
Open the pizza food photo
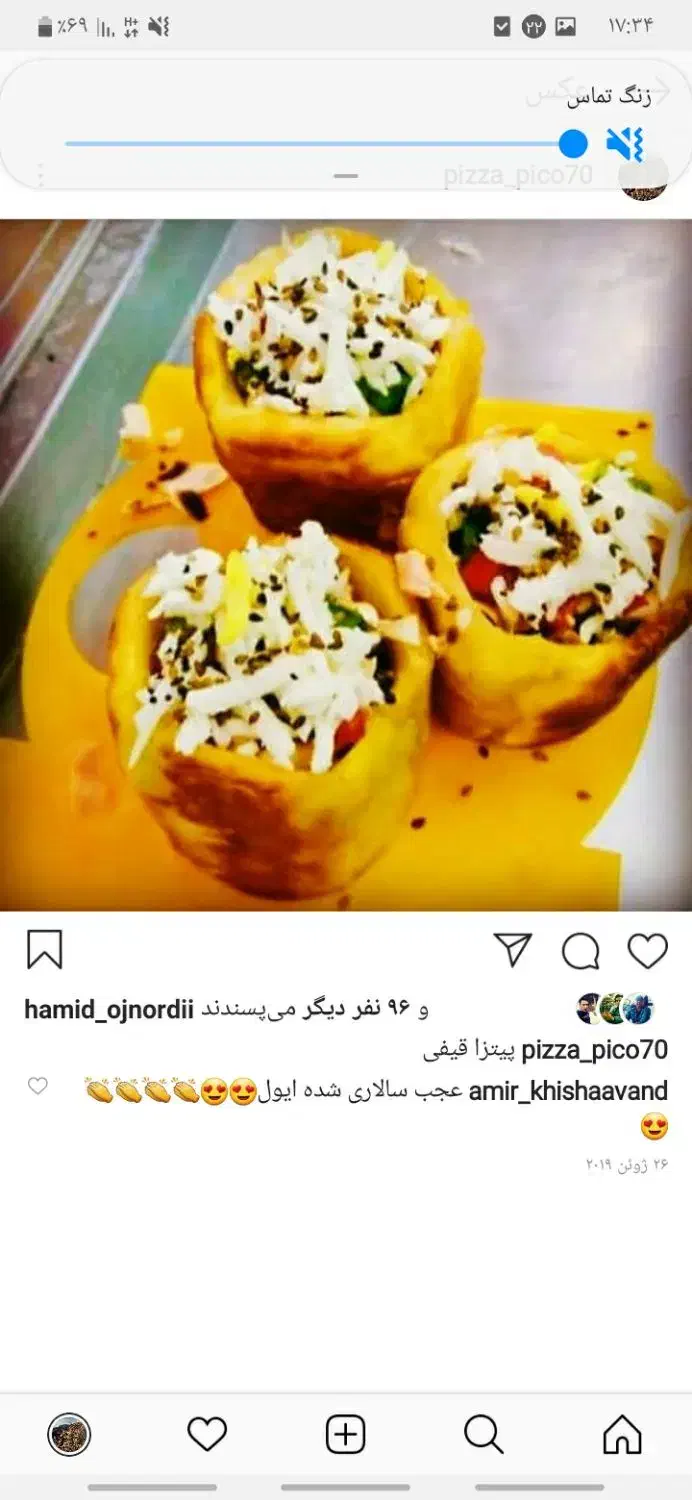click(346, 565)
